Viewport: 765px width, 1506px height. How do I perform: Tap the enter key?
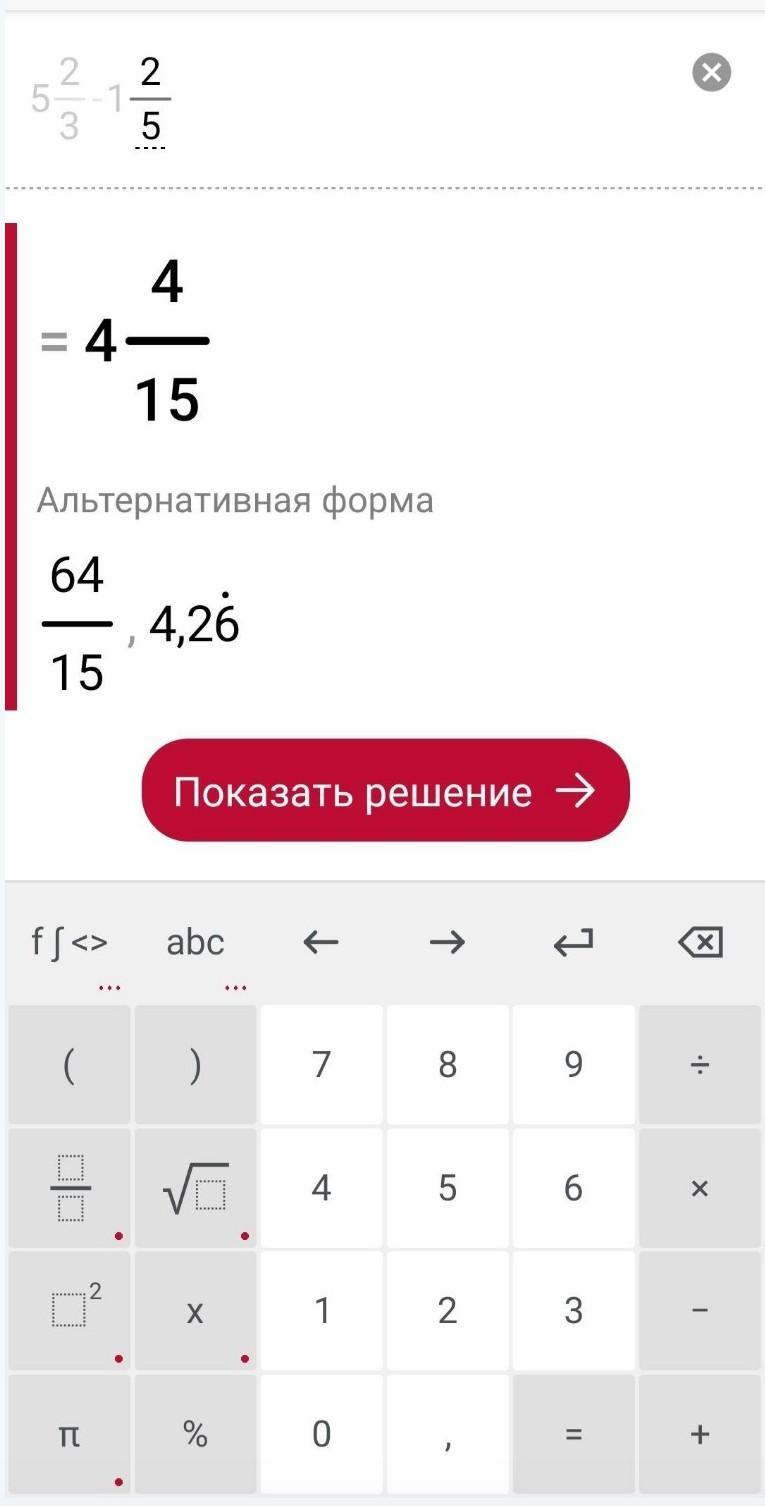point(573,942)
